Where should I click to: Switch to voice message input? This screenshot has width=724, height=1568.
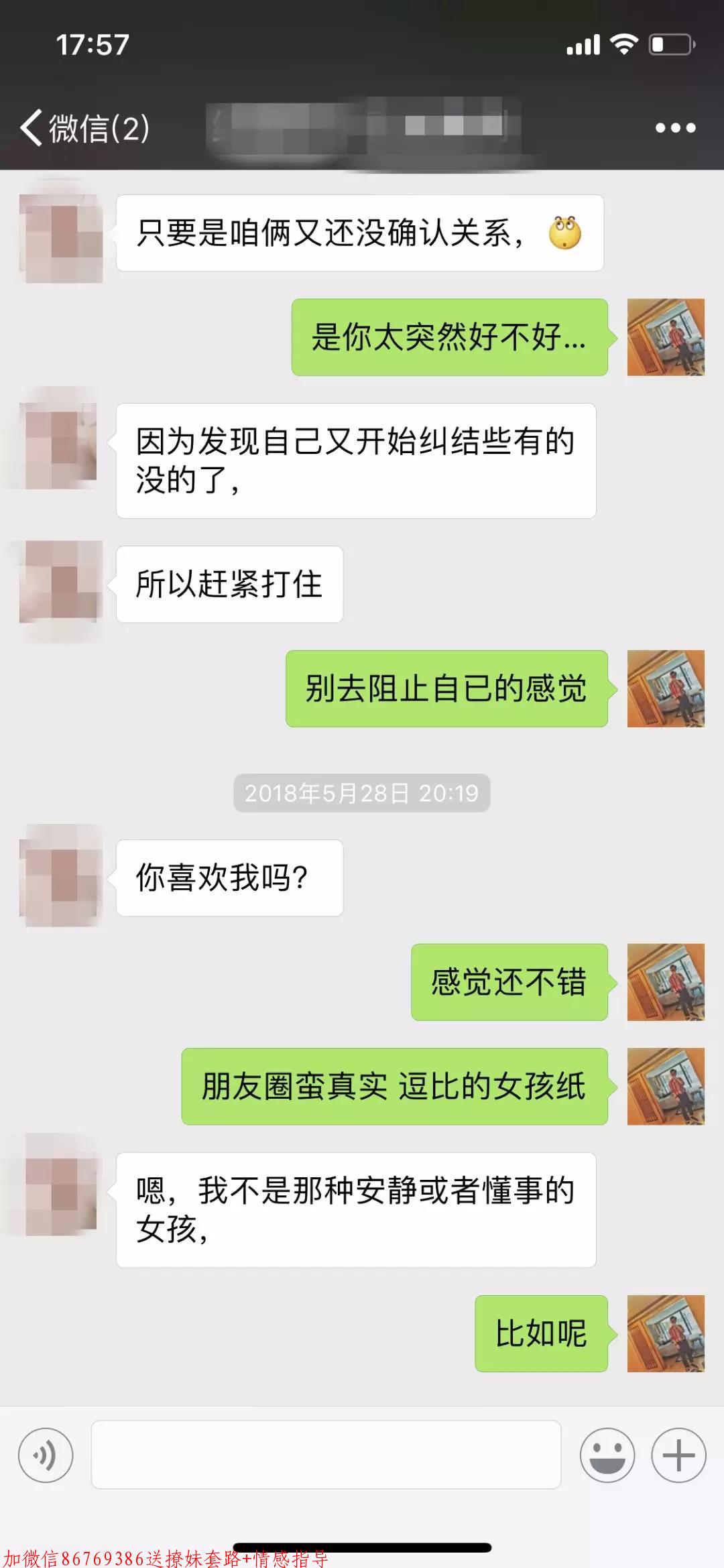tap(46, 1455)
